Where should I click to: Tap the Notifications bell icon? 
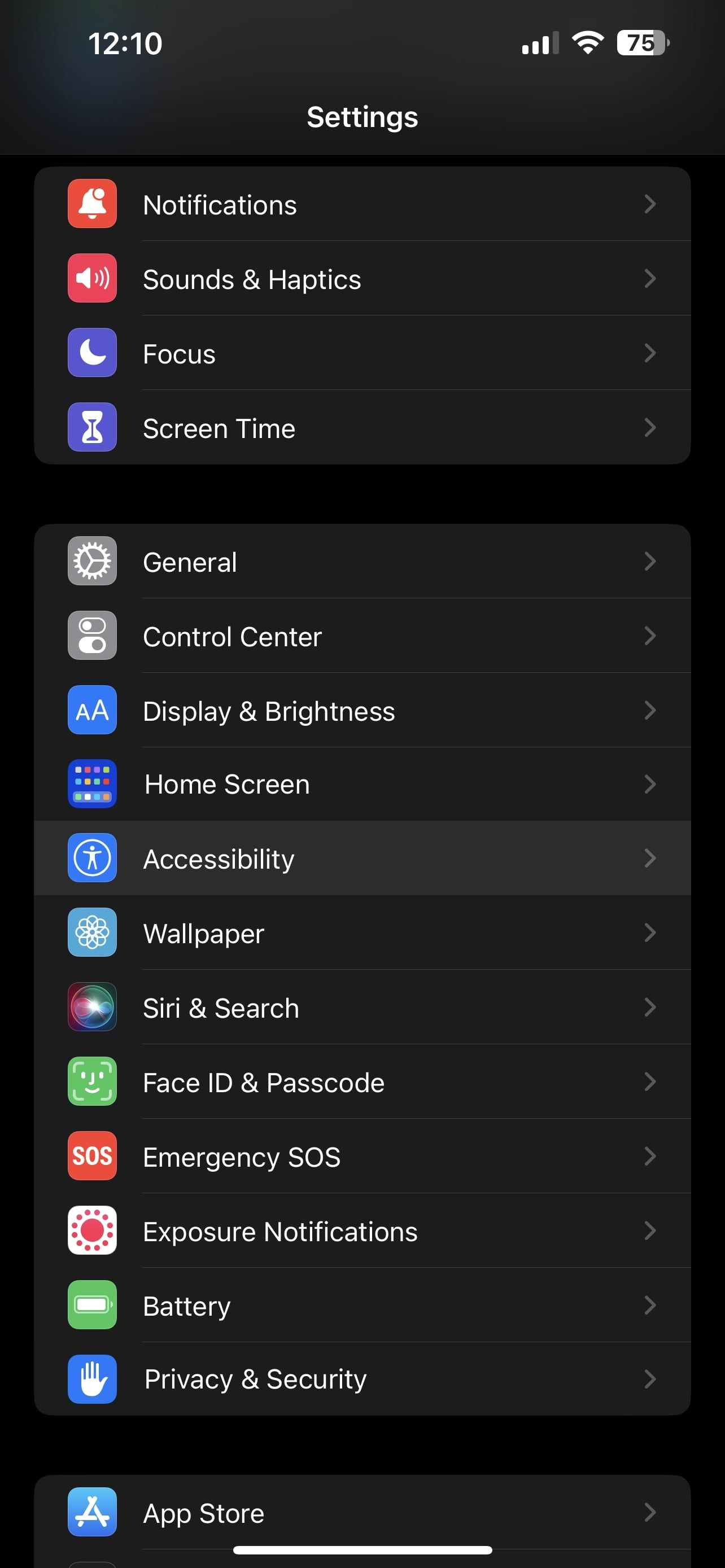92,204
